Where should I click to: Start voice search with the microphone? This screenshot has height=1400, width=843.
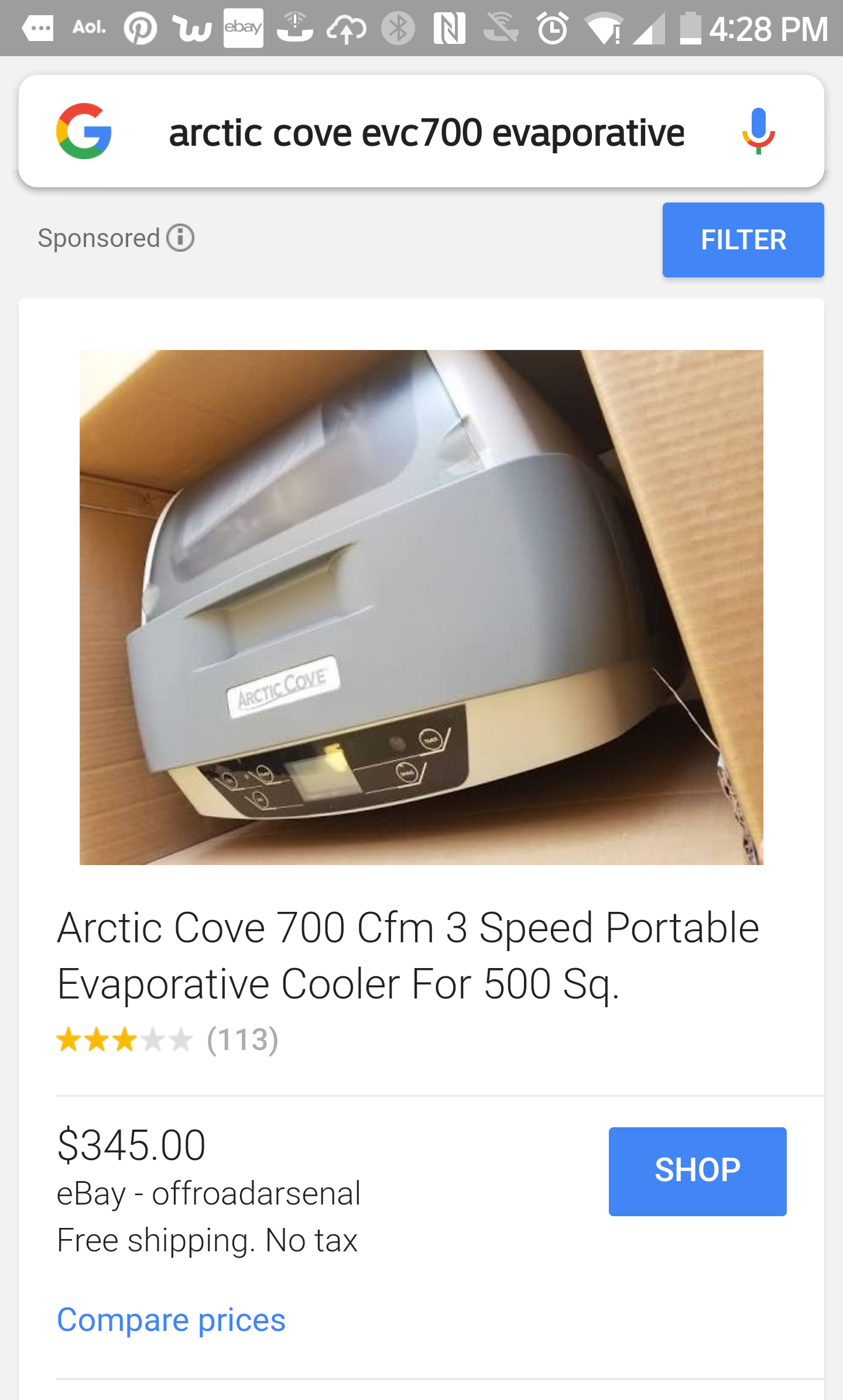click(758, 131)
